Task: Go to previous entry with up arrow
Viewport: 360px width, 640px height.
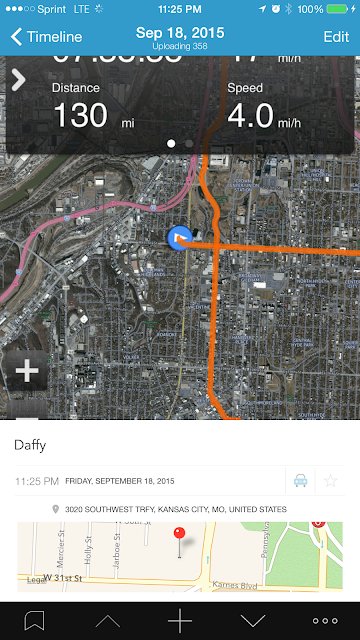Action: (108, 621)
